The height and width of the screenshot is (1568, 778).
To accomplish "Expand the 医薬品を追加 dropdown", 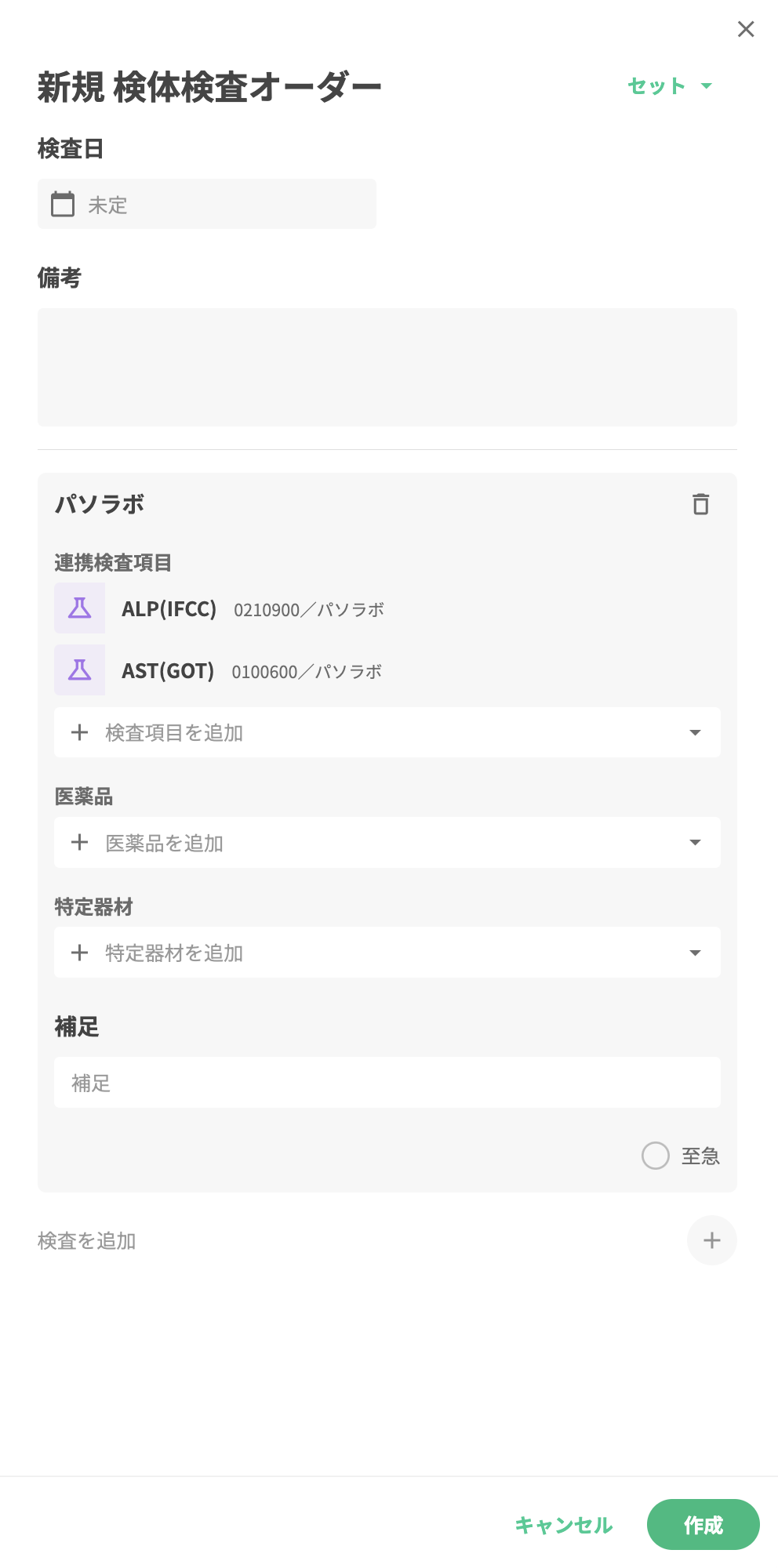I will tap(387, 843).
